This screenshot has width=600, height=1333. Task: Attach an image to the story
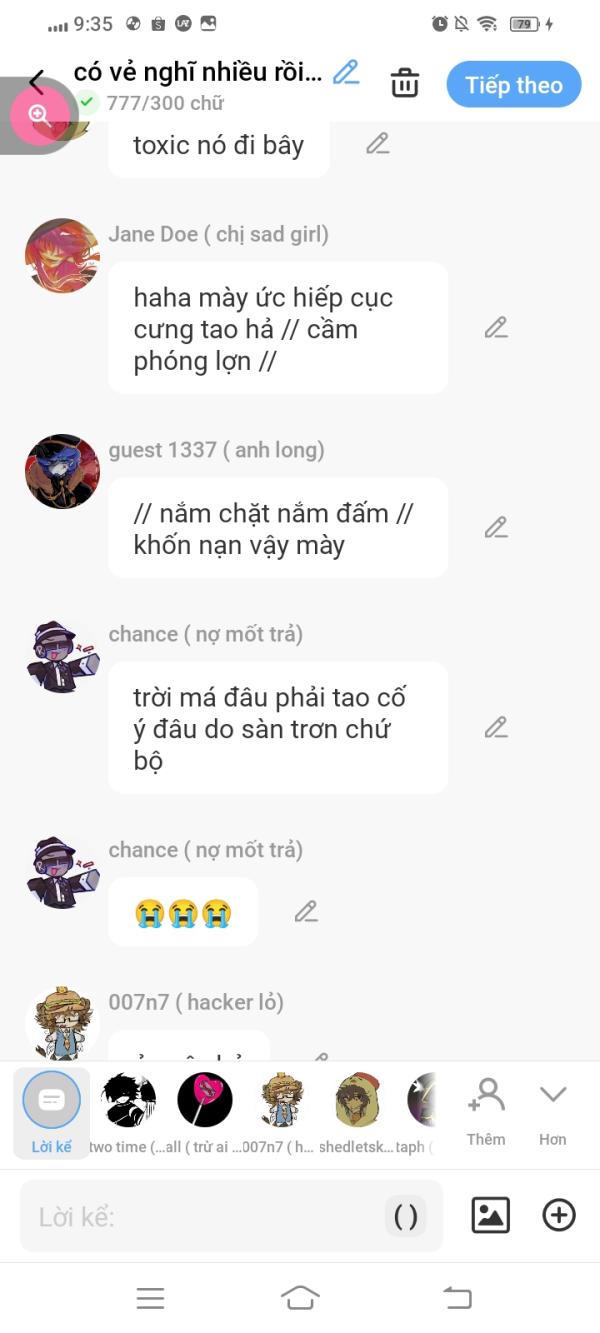pos(490,1216)
